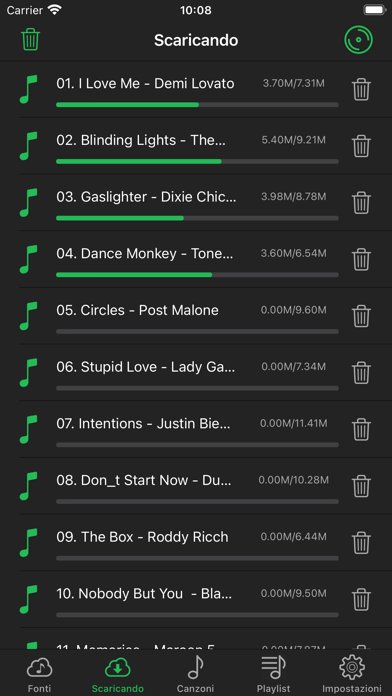Delete the I Love Me download
Image resolution: width=392 pixels, height=696 pixels.
click(361, 90)
